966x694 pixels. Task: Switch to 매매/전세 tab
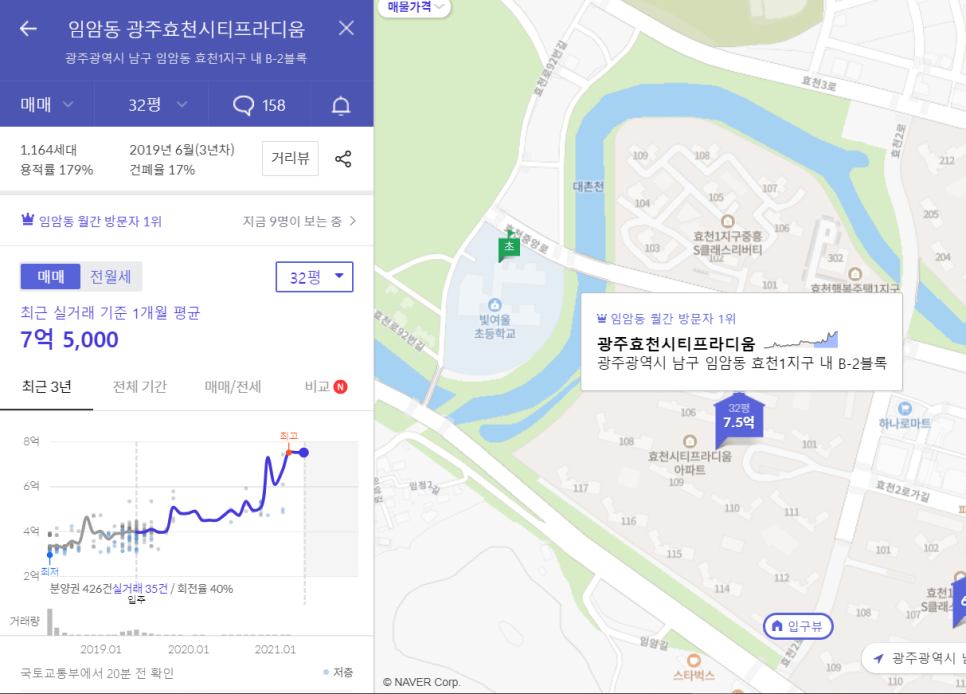point(232,387)
